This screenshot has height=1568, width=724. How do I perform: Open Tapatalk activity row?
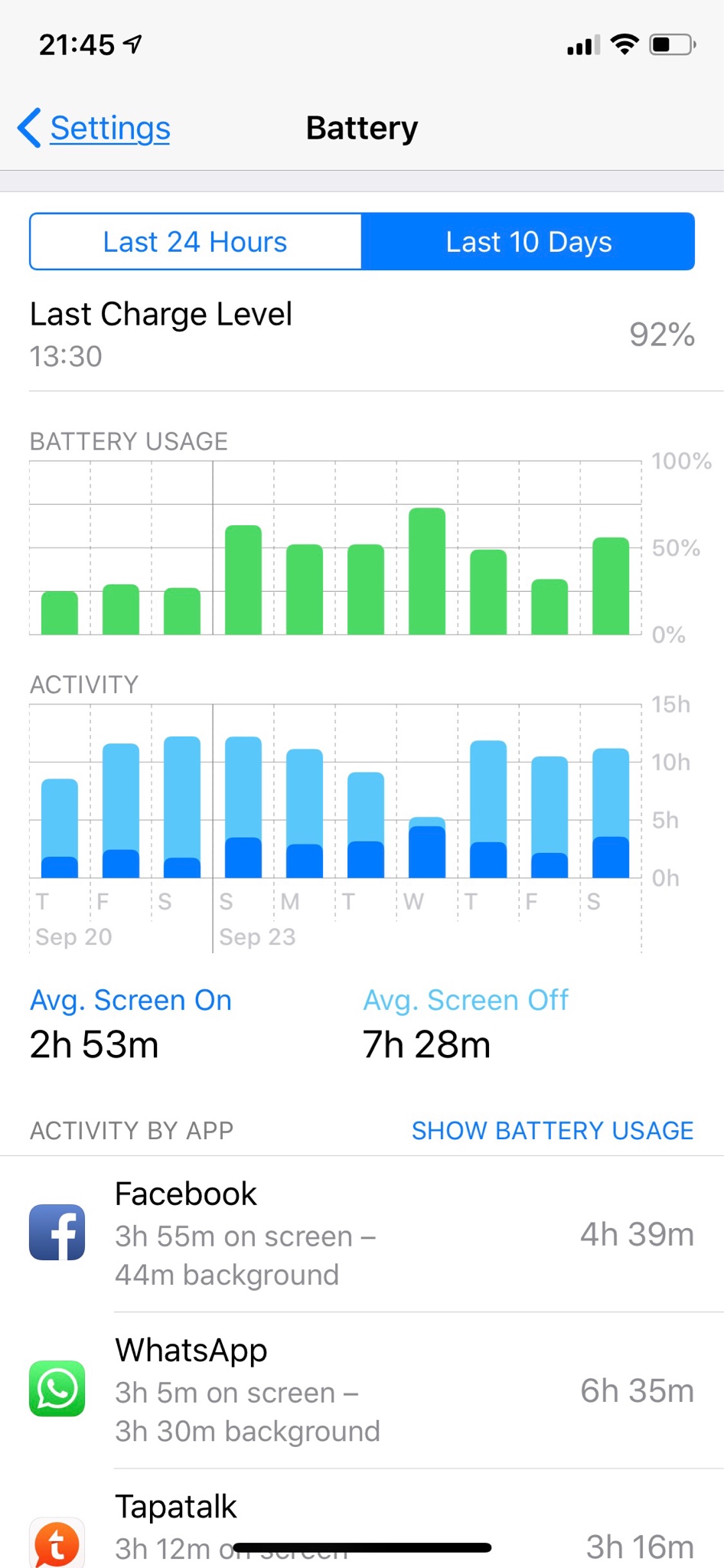point(362,1519)
